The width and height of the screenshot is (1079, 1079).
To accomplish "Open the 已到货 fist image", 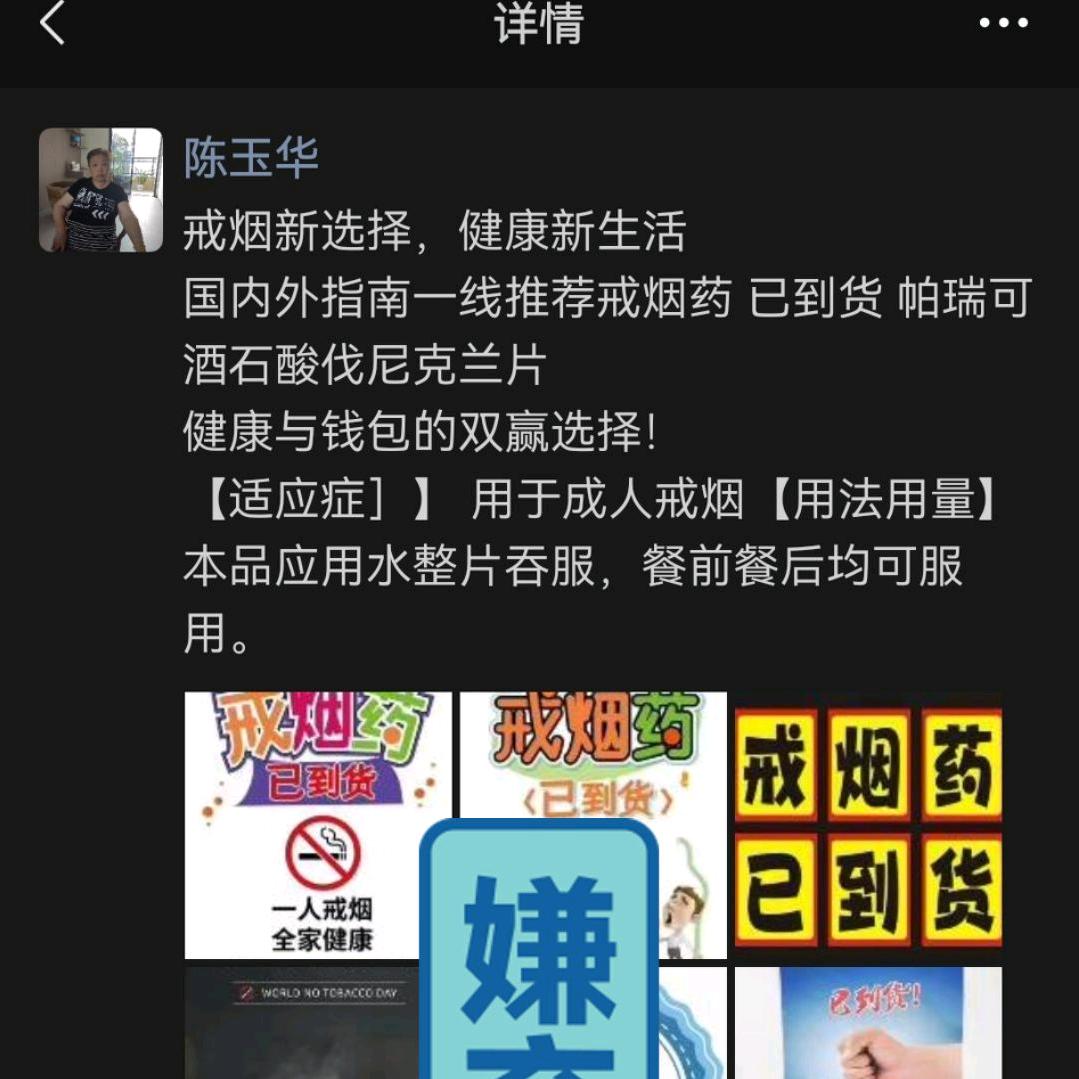I will (868, 1025).
